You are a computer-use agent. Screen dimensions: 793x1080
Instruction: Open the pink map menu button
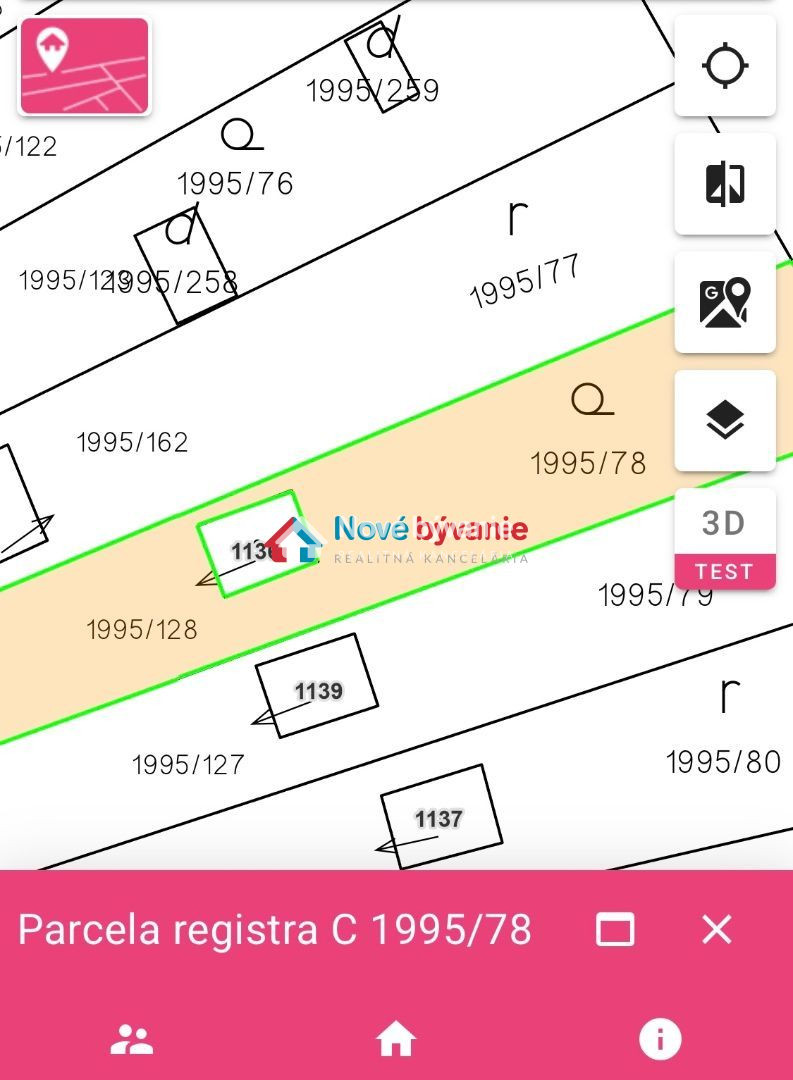84,65
